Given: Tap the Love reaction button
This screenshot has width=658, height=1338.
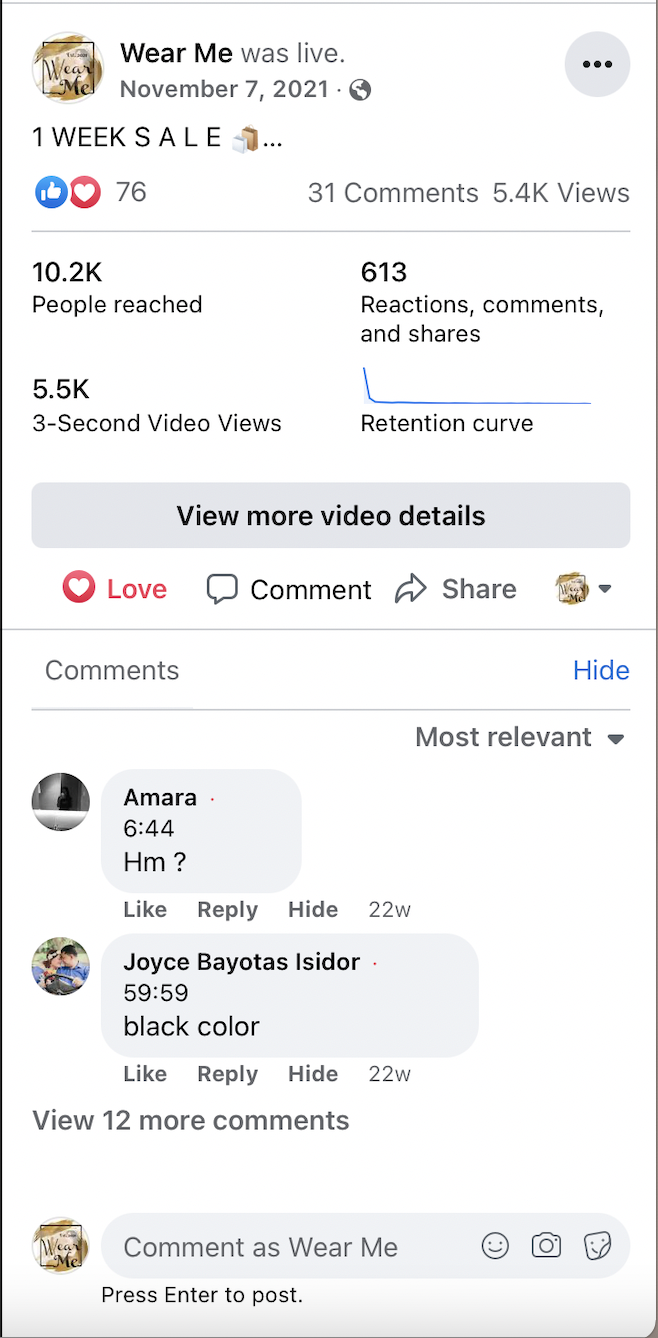Looking at the screenshot, I should point(115,589).
